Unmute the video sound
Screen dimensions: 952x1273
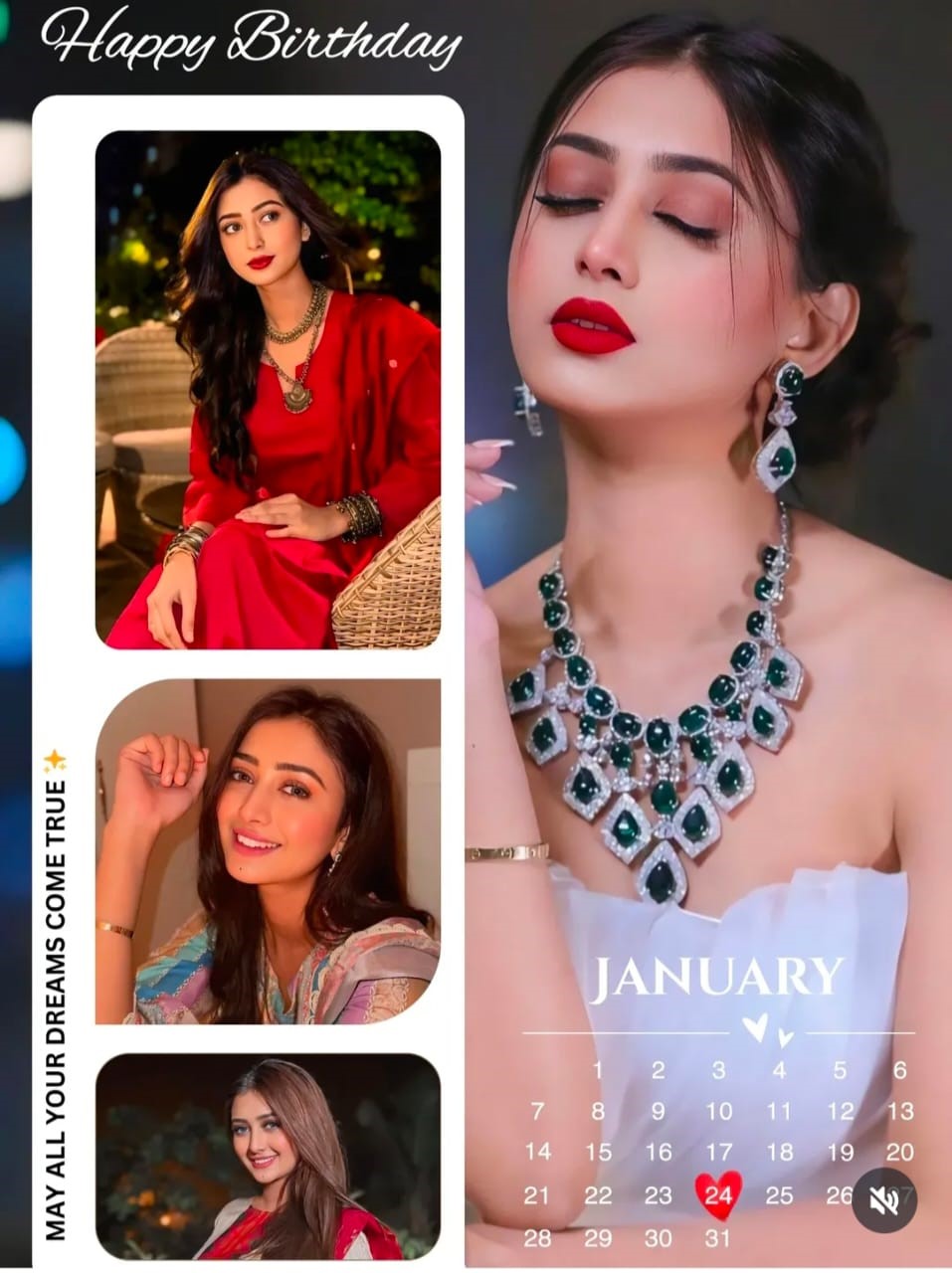[x=884, y=1200]
